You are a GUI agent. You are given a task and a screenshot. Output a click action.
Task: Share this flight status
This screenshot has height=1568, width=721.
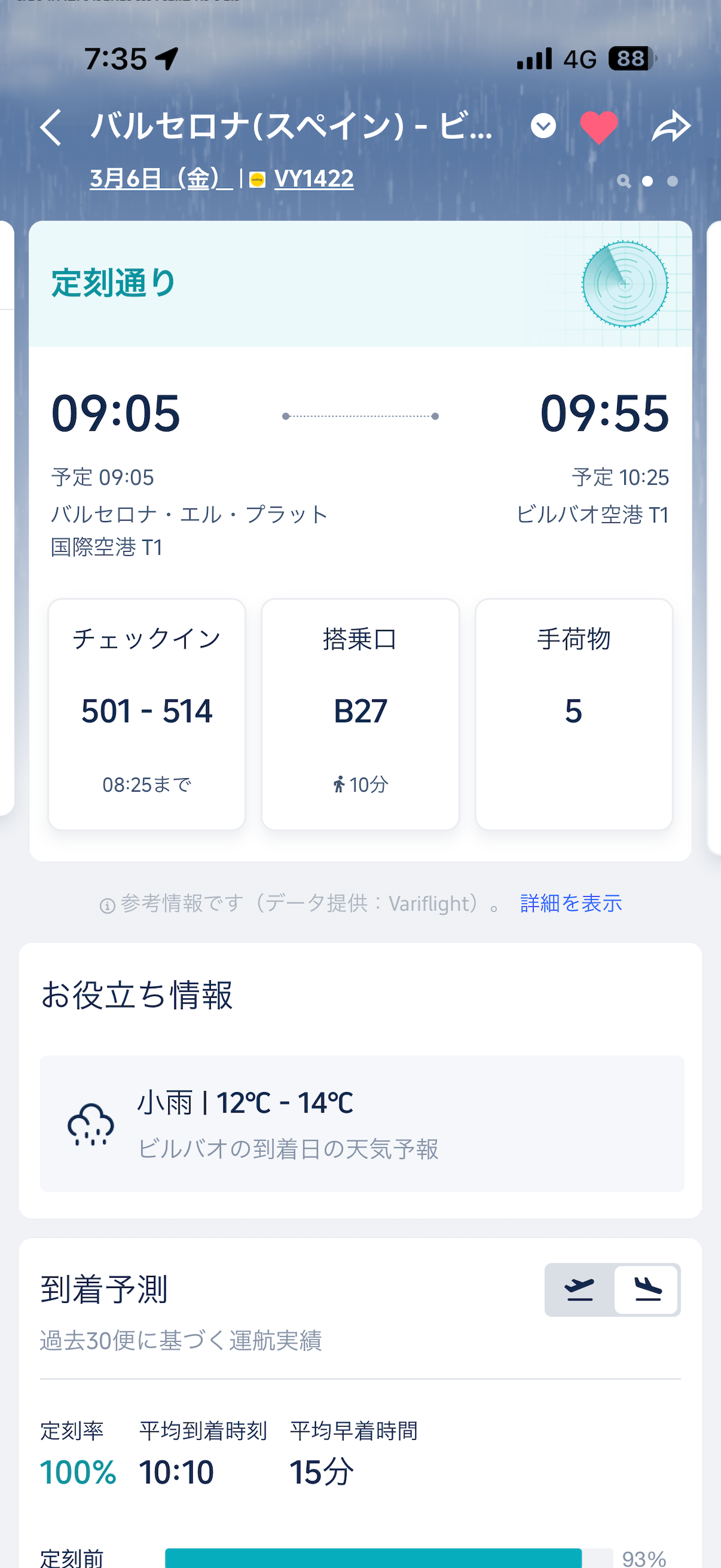[x=671, y=127]
